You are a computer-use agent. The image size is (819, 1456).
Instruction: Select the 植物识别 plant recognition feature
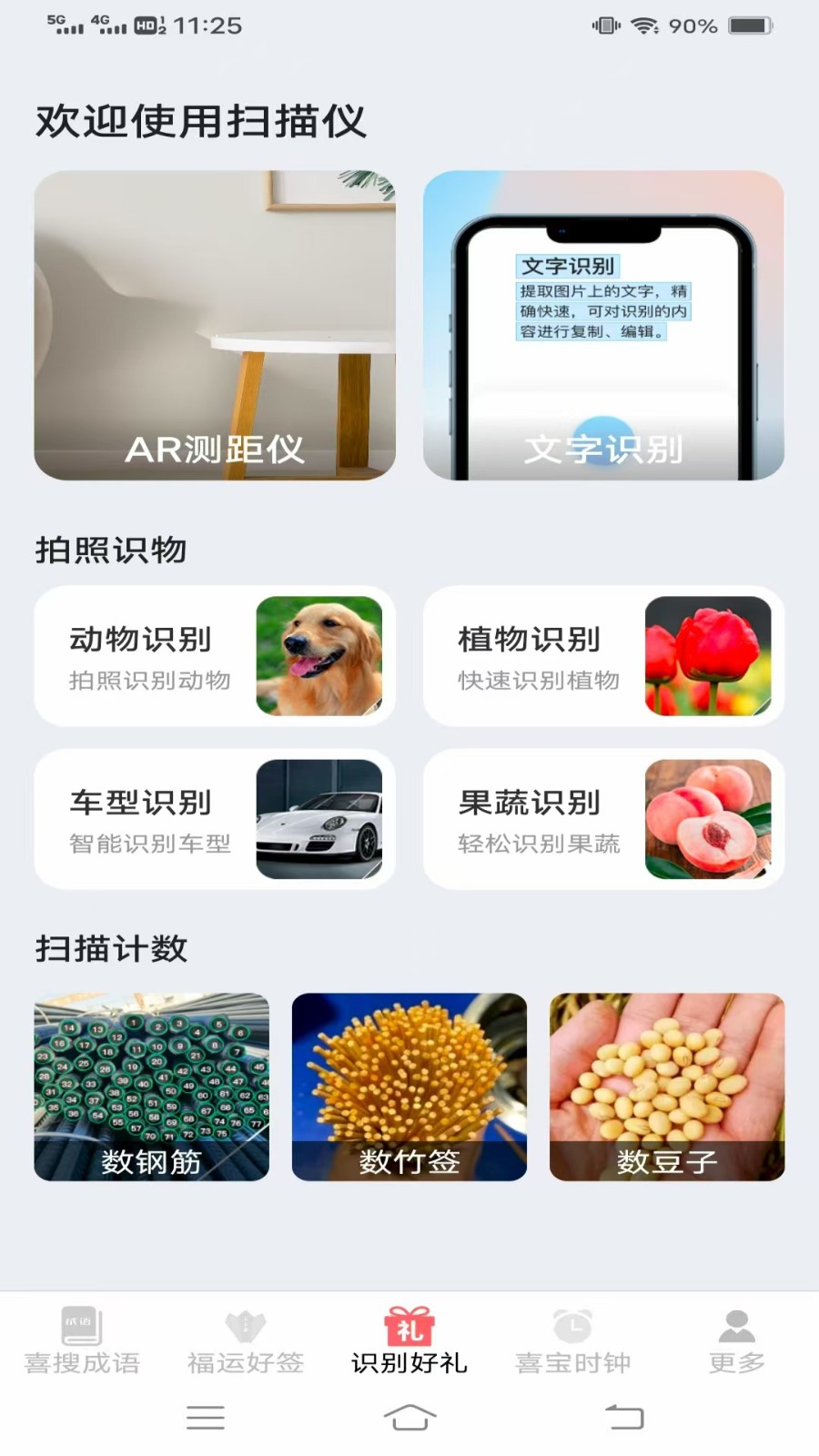click(602, 657)
